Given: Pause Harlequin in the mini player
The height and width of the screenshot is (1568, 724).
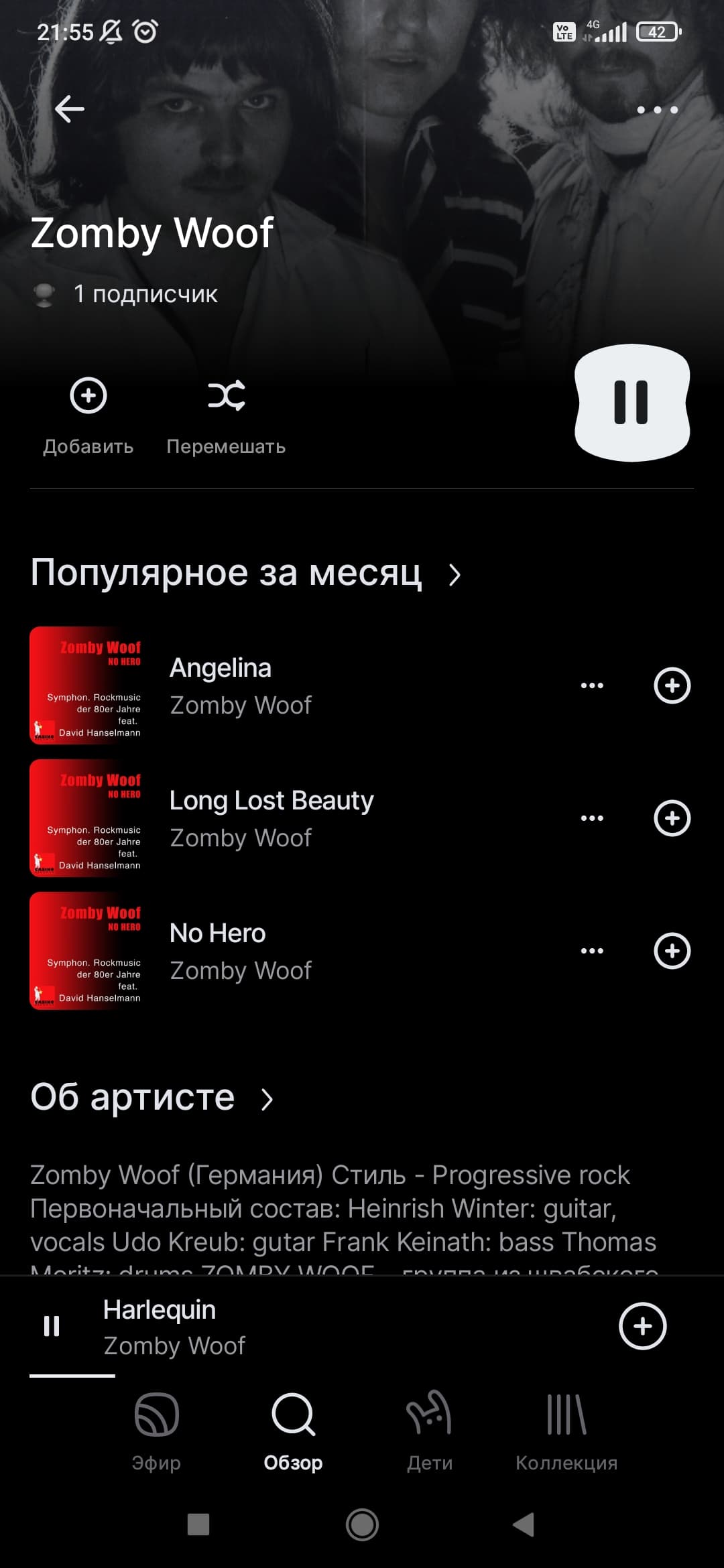Looking at the screenshot, I should click(52, 1326).
